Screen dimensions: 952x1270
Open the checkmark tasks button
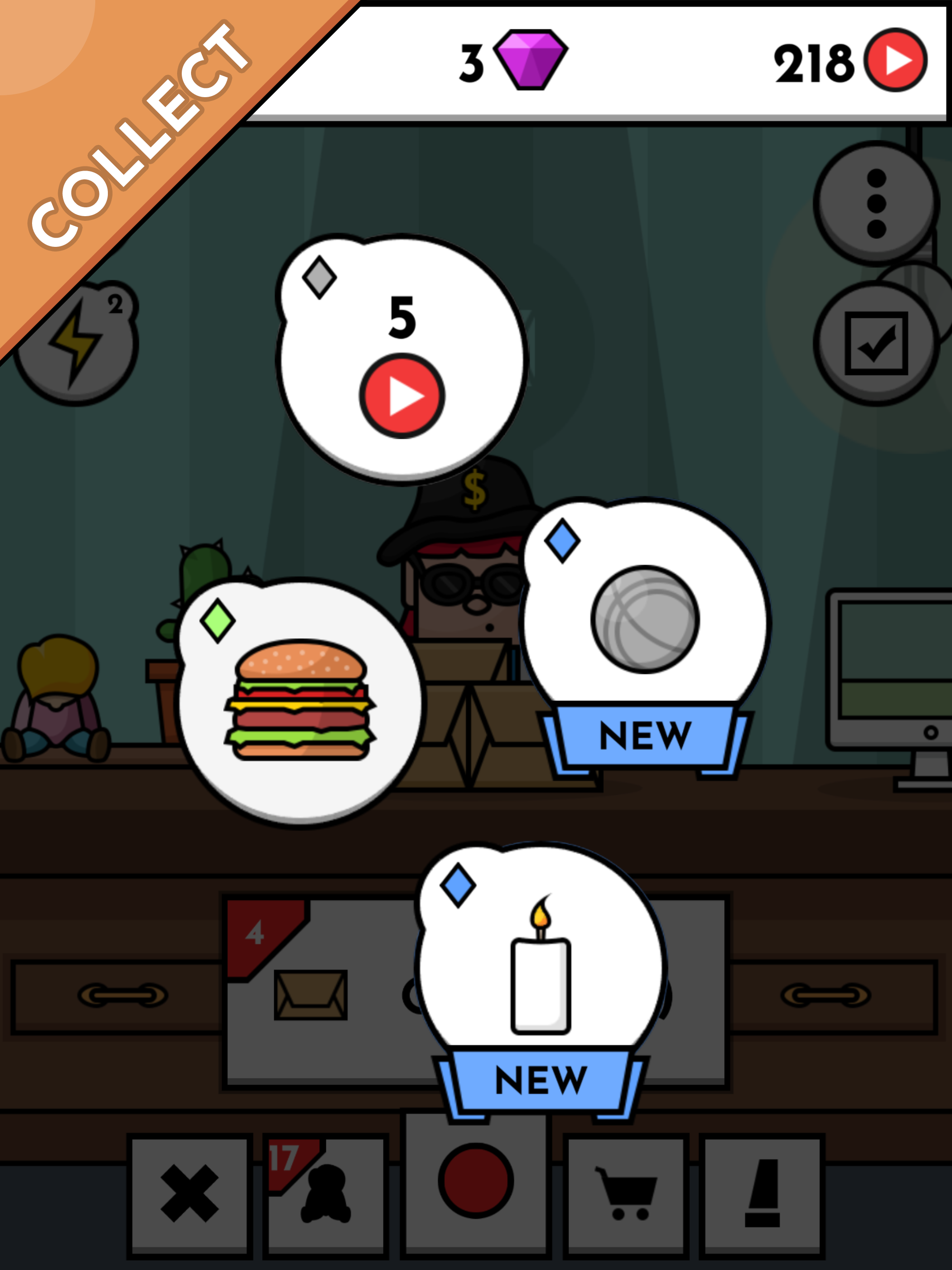tap(876, 344)
